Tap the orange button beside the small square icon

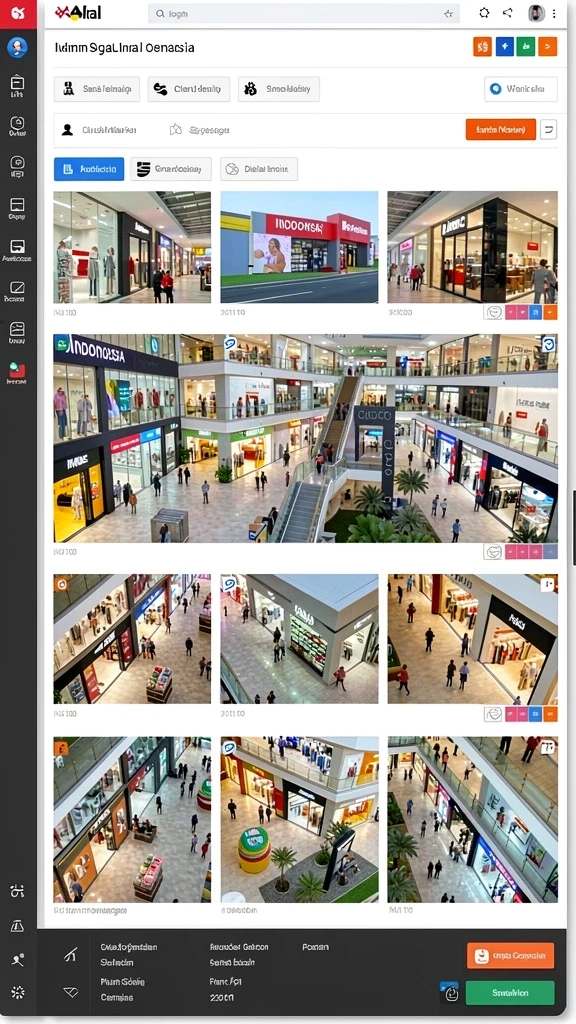[501, 129]
